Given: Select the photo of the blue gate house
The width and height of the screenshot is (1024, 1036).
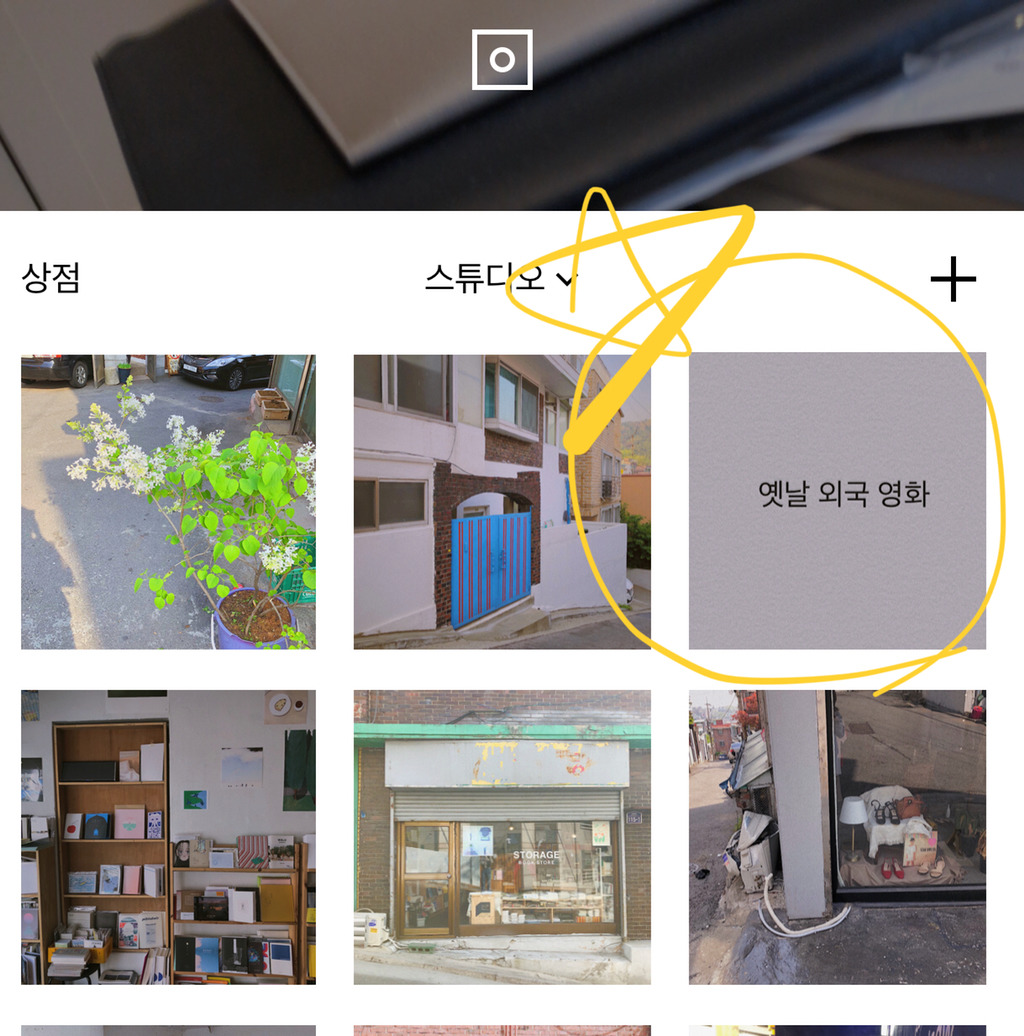Looking at the screenshot, I should click(501, 501).
